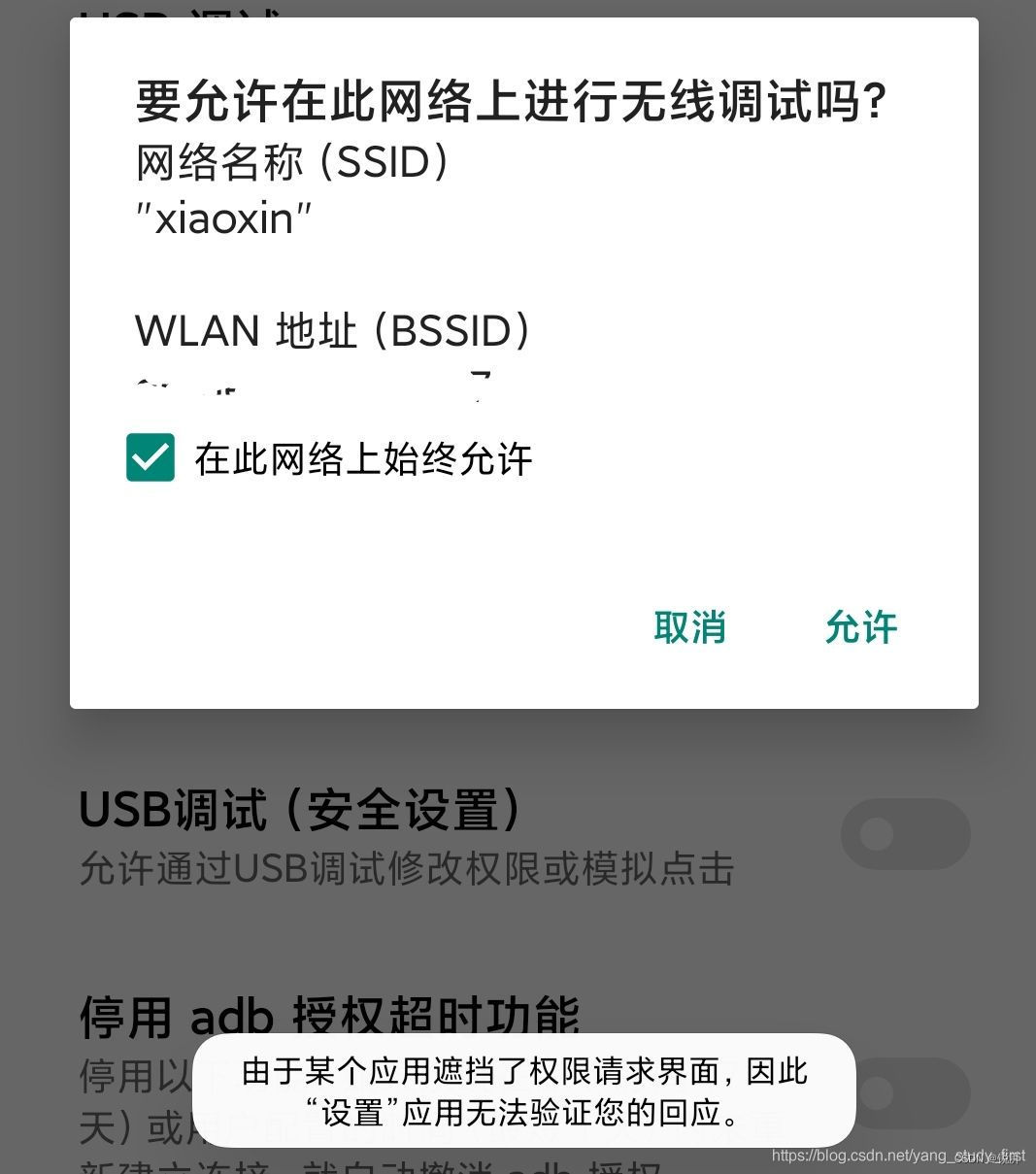Tap the USB debugging security settings toggle

click(905, 834)
